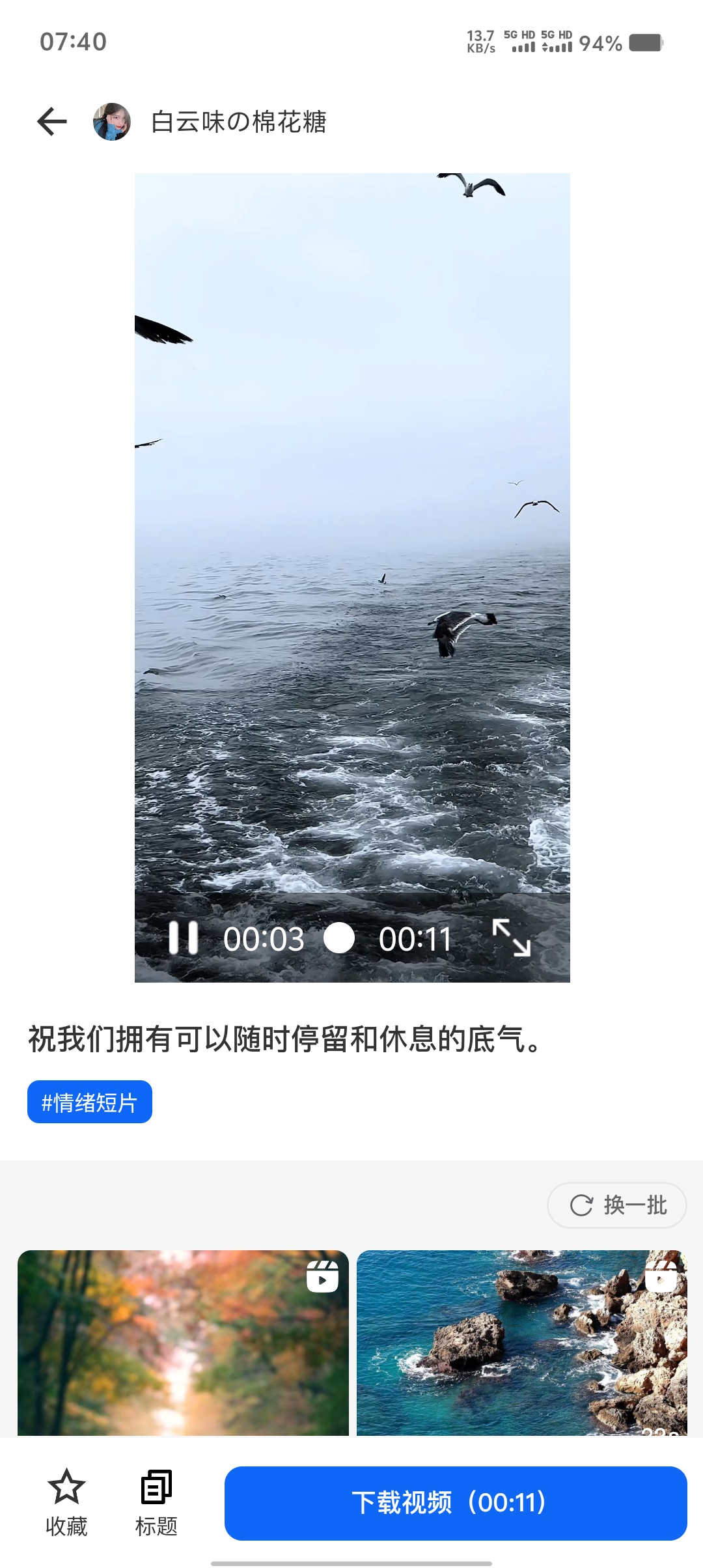
Task: Refresh recommendations with 换一批
Action: click(x=617, y=1205)
